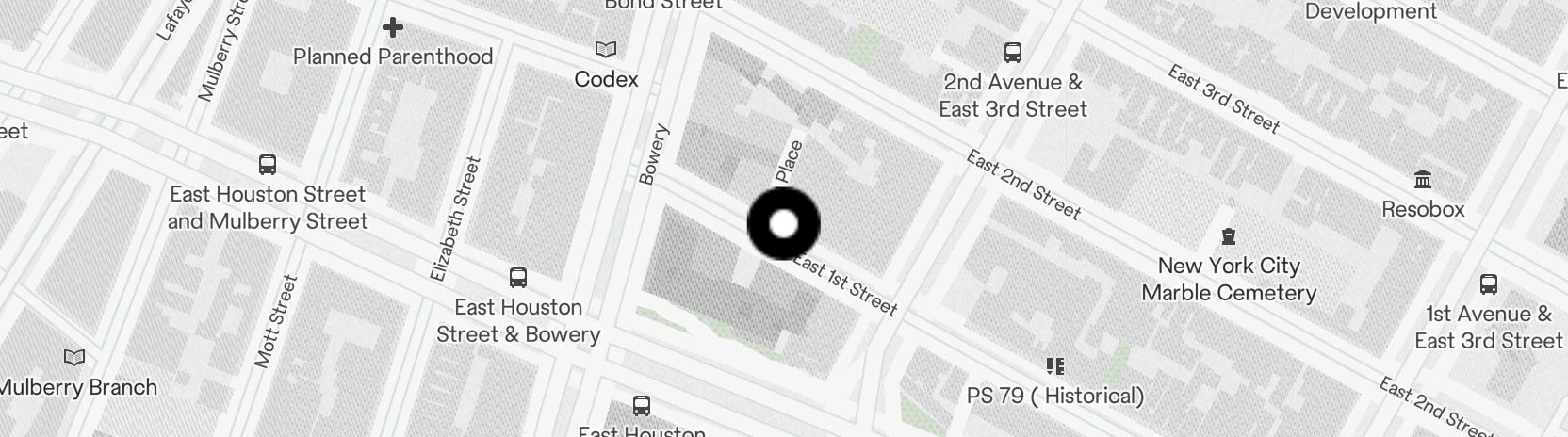Select the East Houston Street & Bowery bus stop

[x=517, y=278]
